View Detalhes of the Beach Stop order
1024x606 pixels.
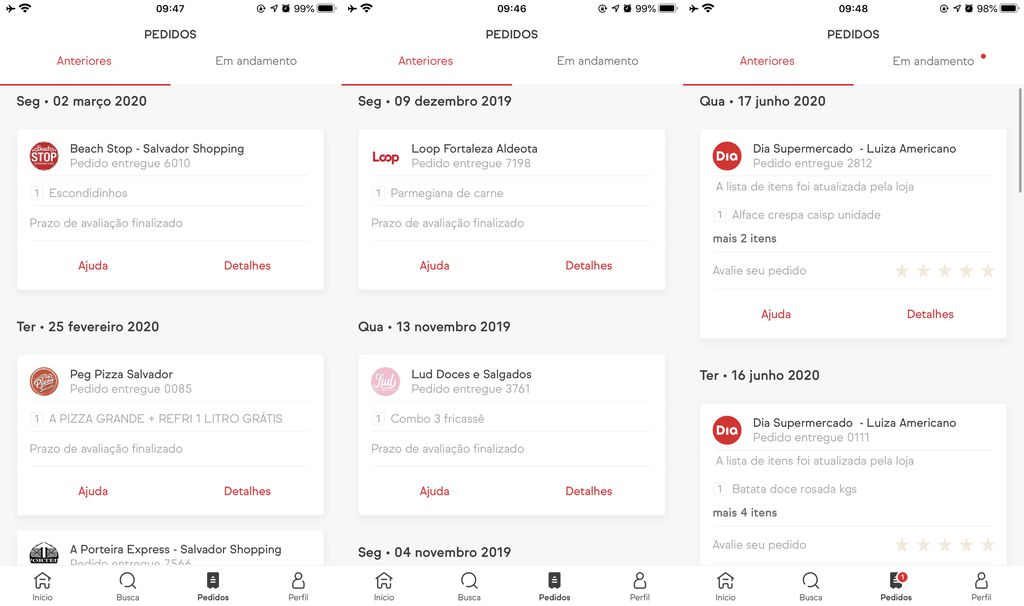coord(247,265)
